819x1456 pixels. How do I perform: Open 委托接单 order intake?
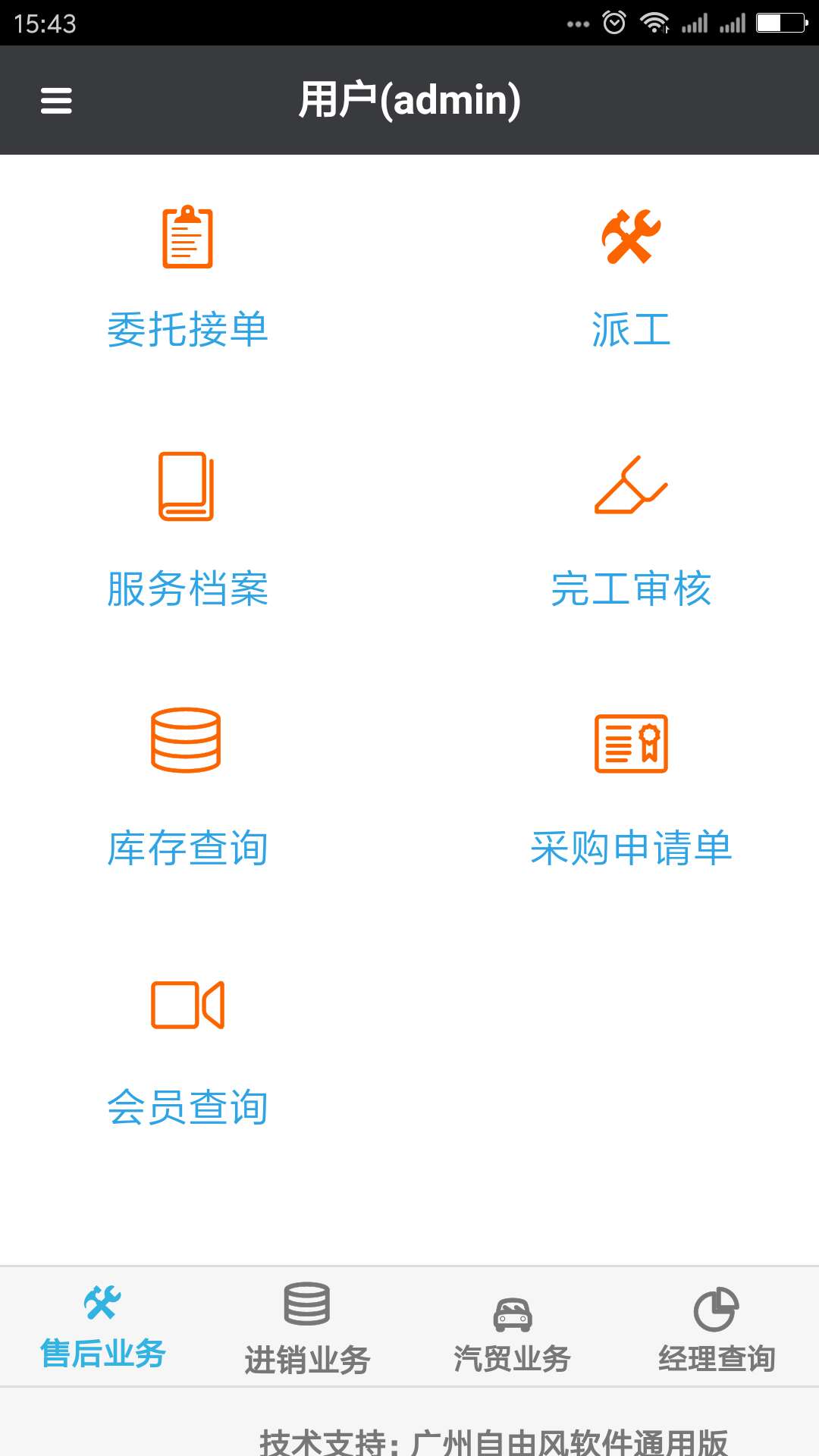point(187,278)
